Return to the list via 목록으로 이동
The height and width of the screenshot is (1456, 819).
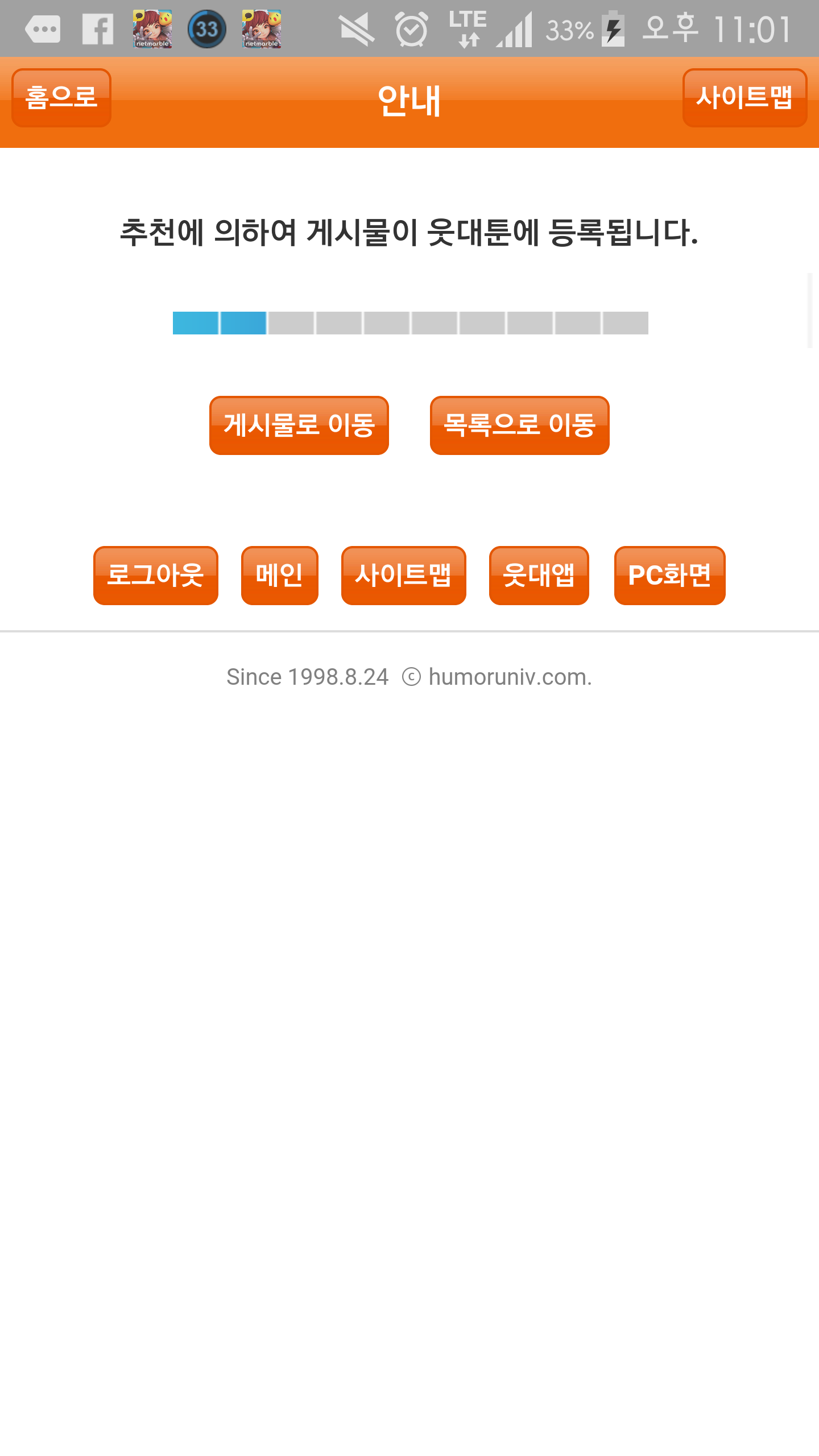tap(520, 425)
